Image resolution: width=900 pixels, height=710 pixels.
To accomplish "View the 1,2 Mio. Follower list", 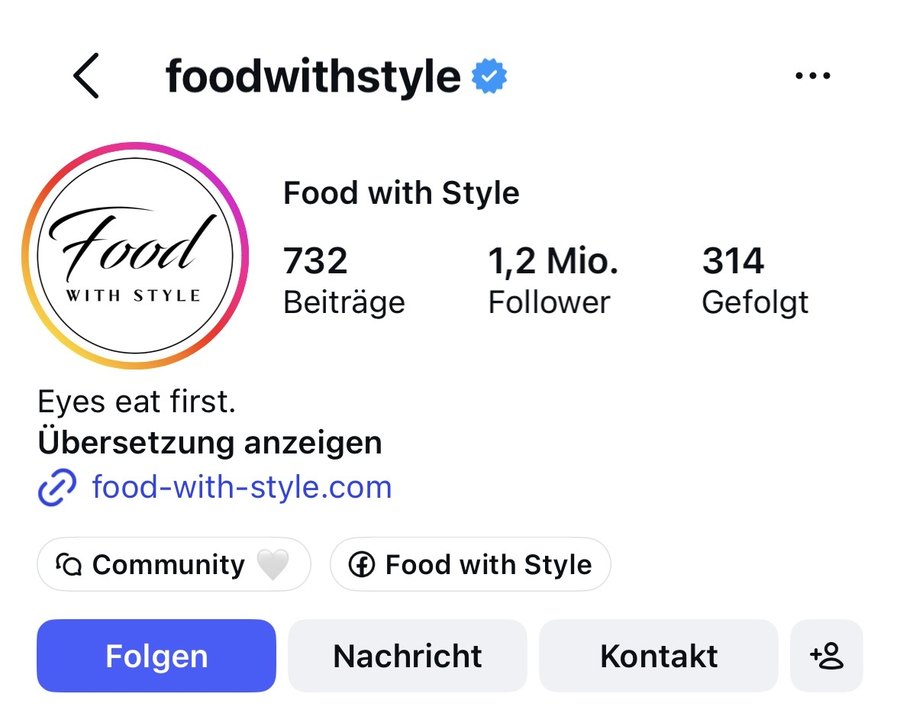I will (553, 280).
